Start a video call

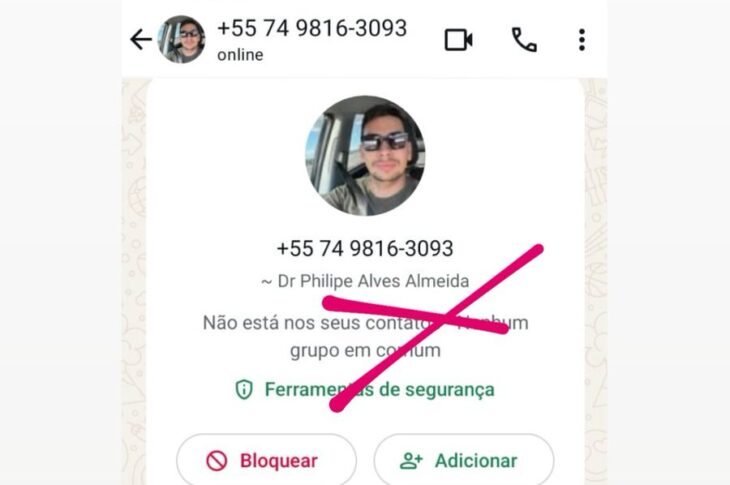click(459, 40)
